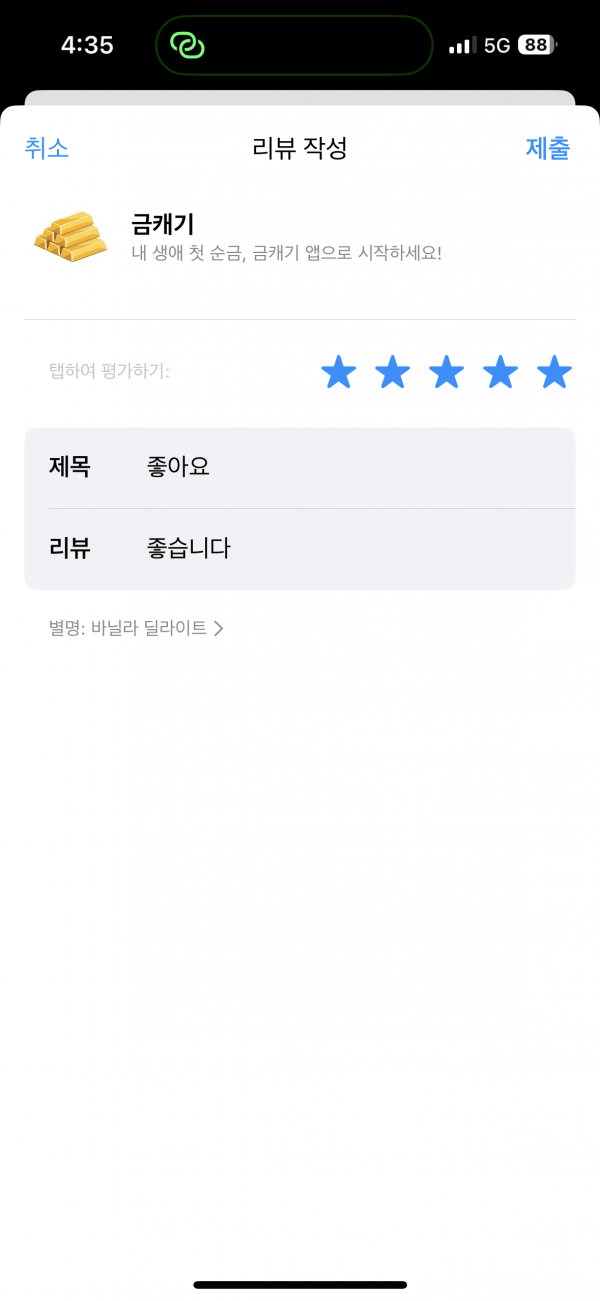Give the fifth star rating

554,373
